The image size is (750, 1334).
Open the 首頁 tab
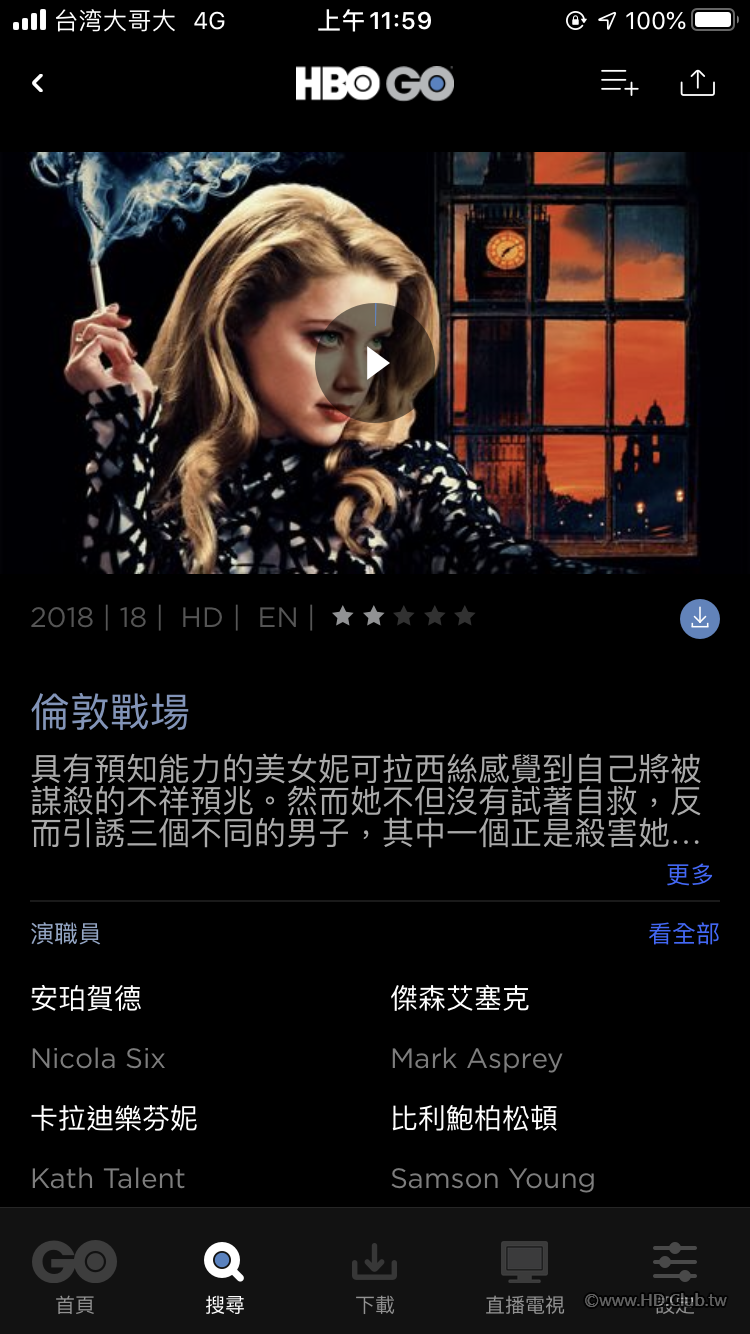75,1277
